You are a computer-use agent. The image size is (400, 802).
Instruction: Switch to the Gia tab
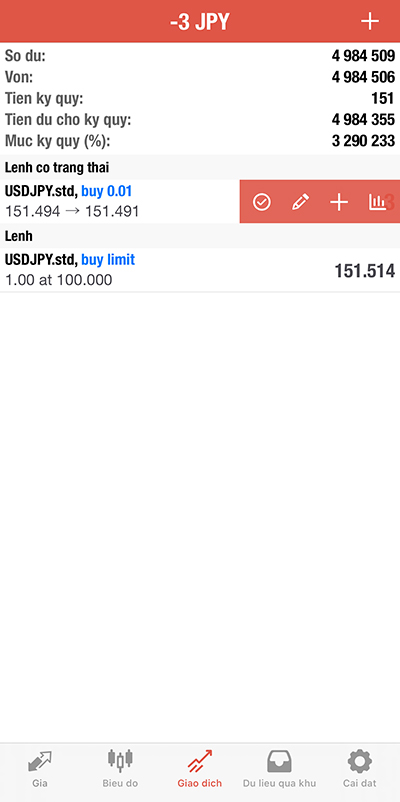pyautogui.click(x=39, y=769)
